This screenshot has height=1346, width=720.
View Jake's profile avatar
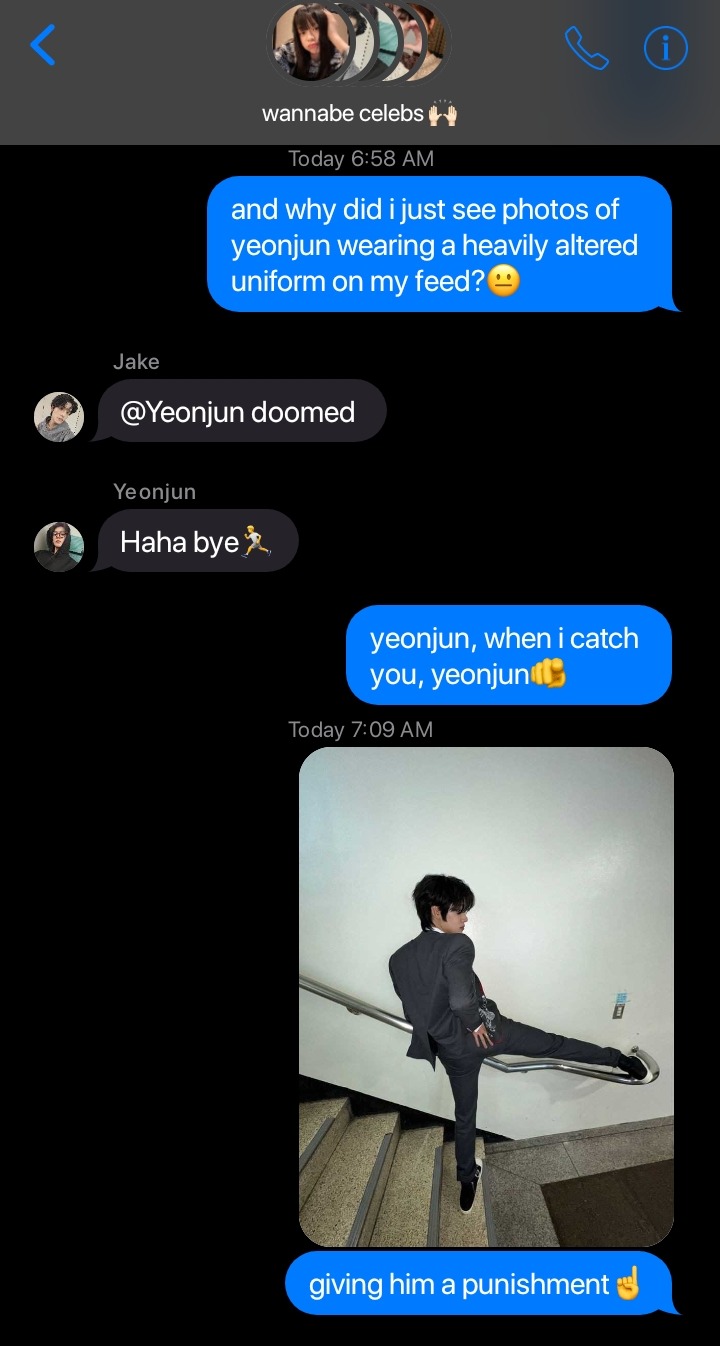[59, 417]
